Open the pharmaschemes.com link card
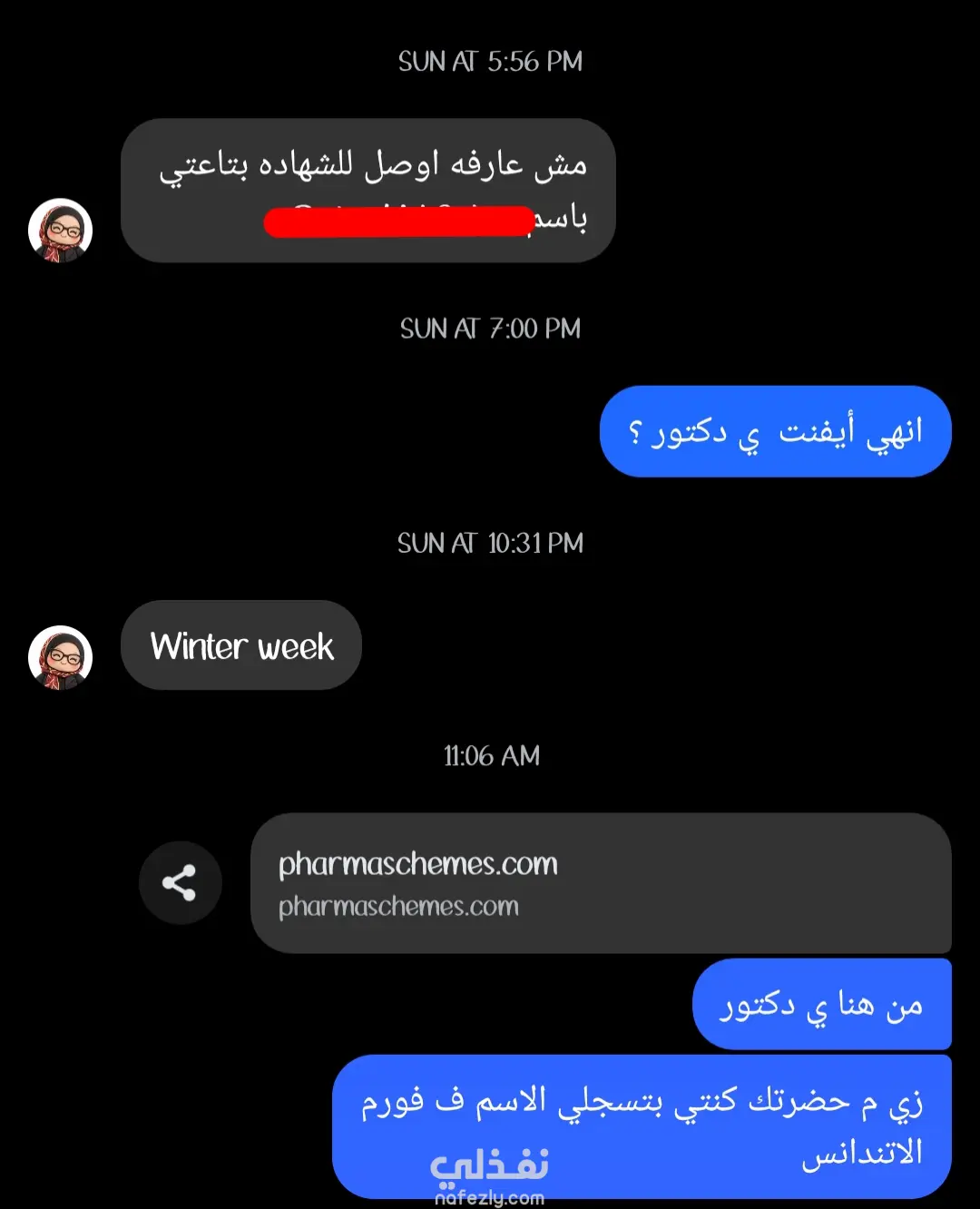The image size is (980, 1209). click(x=600, y=883)
